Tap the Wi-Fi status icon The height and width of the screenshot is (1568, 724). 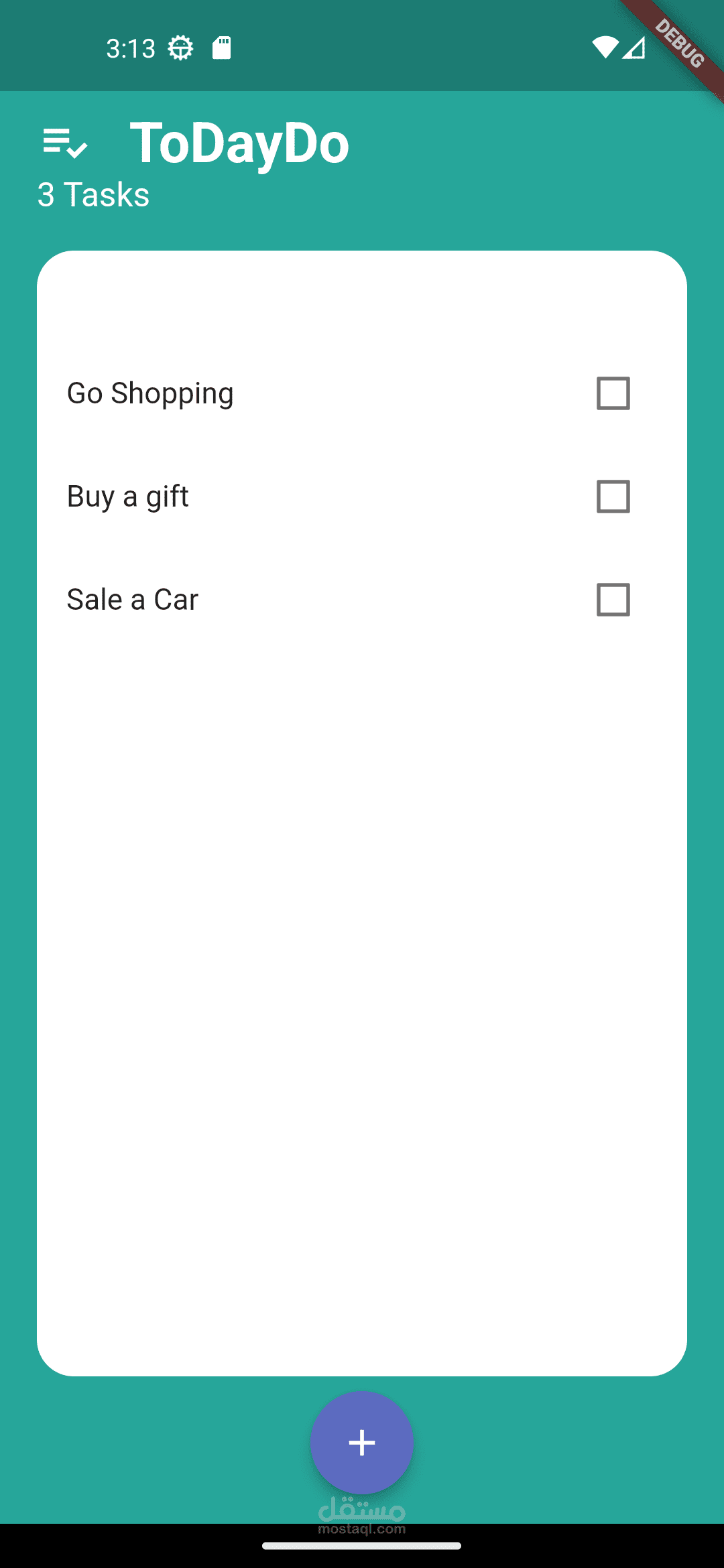point(607,46)
